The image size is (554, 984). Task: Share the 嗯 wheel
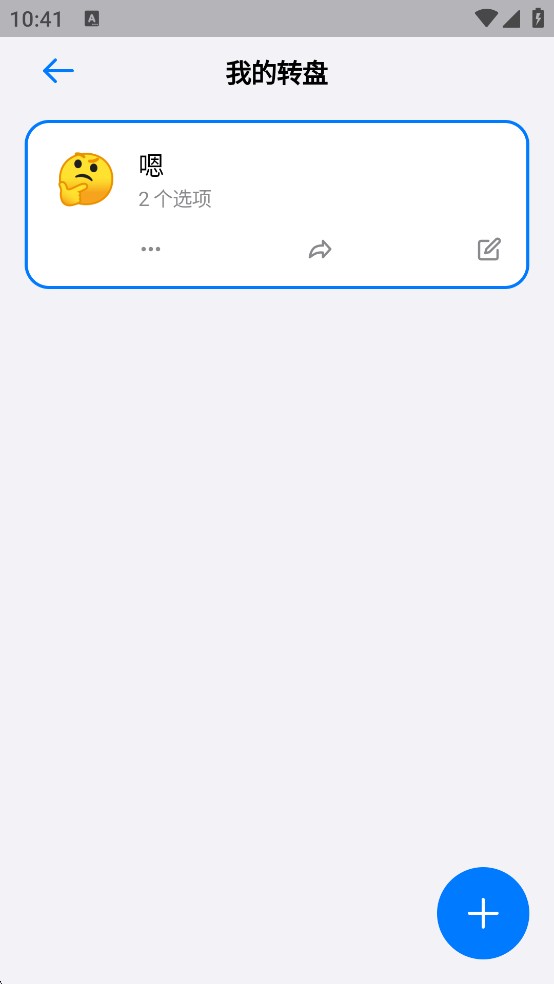coord(320,250)
